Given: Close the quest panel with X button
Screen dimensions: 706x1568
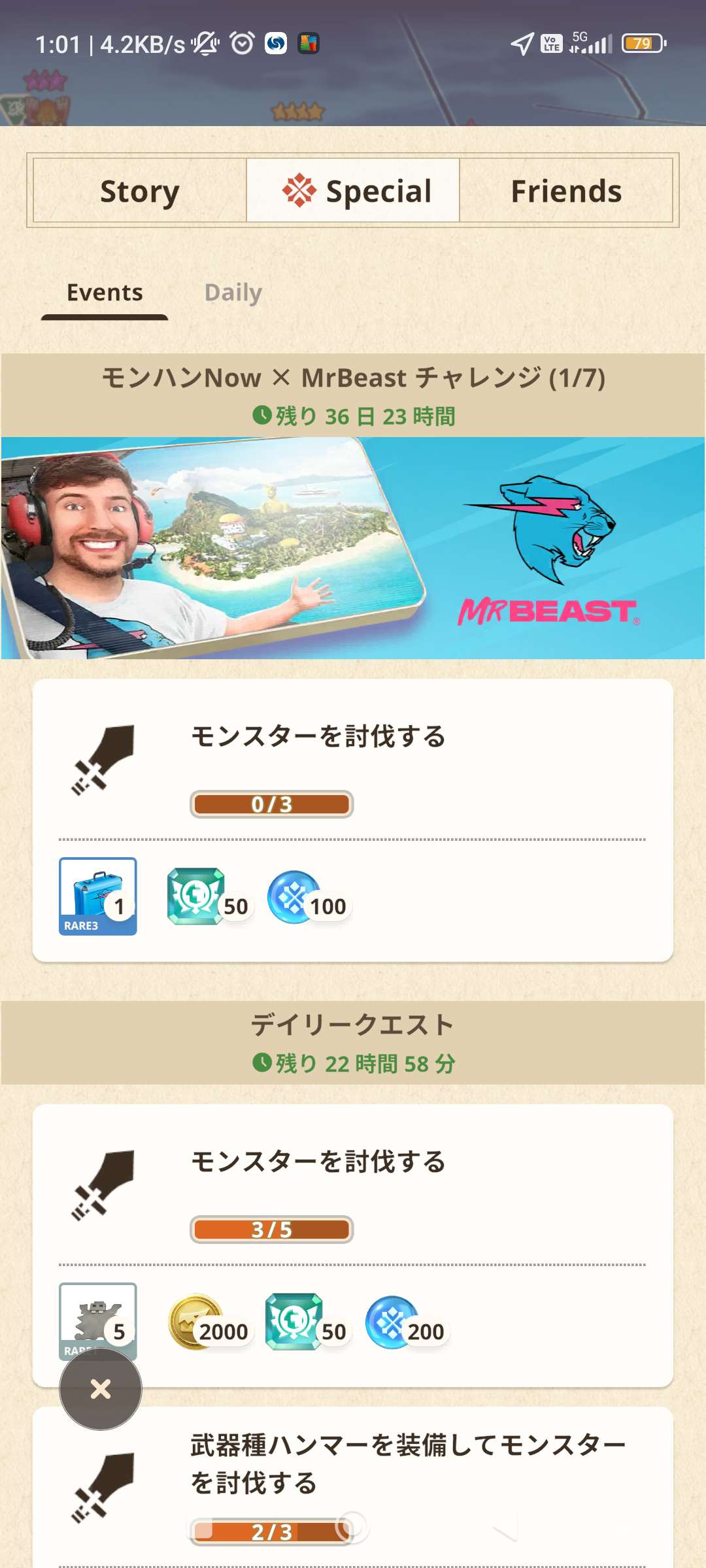Looking at the screenshot, I should coord(101,1388).
